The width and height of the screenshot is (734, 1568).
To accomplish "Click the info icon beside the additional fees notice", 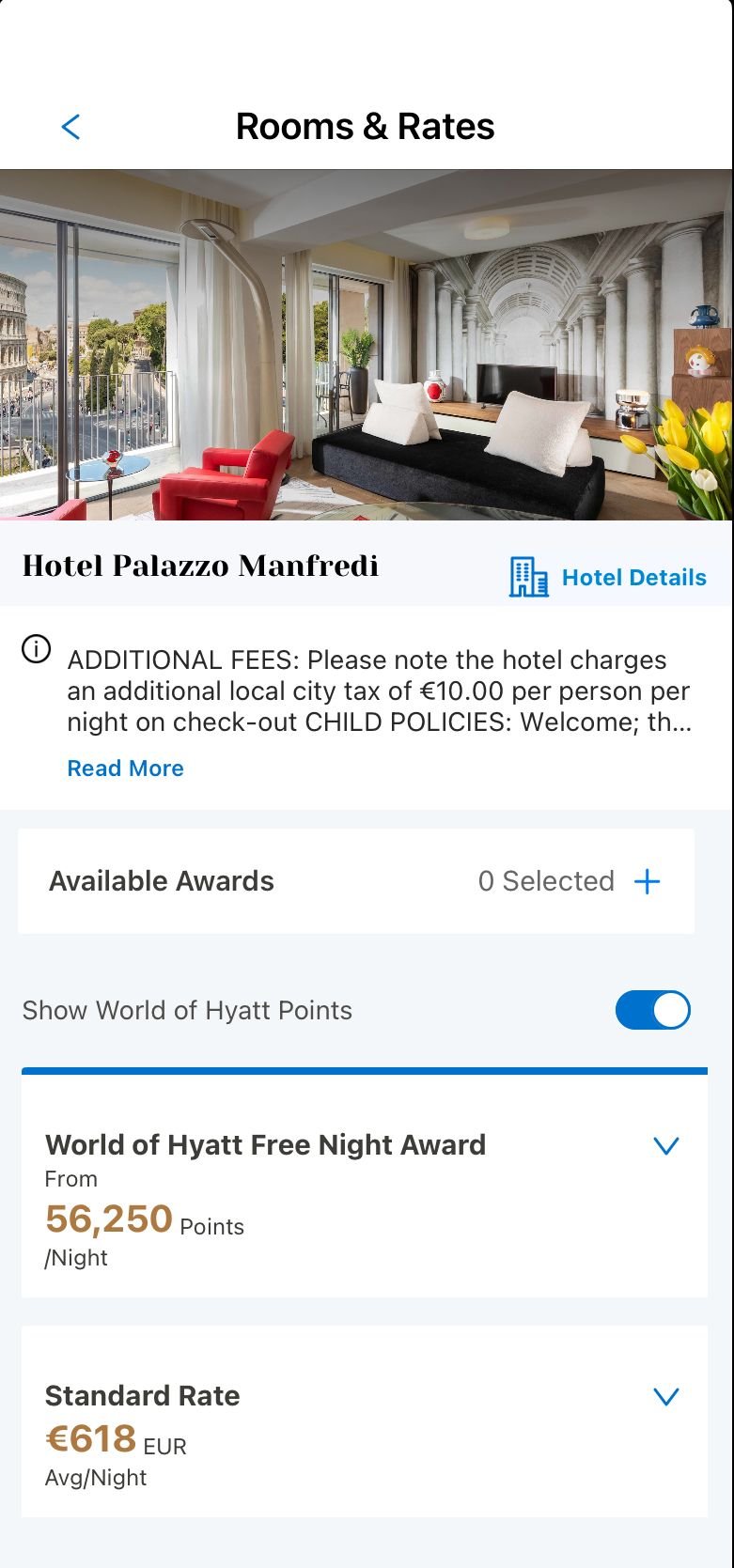I will 35,649.
